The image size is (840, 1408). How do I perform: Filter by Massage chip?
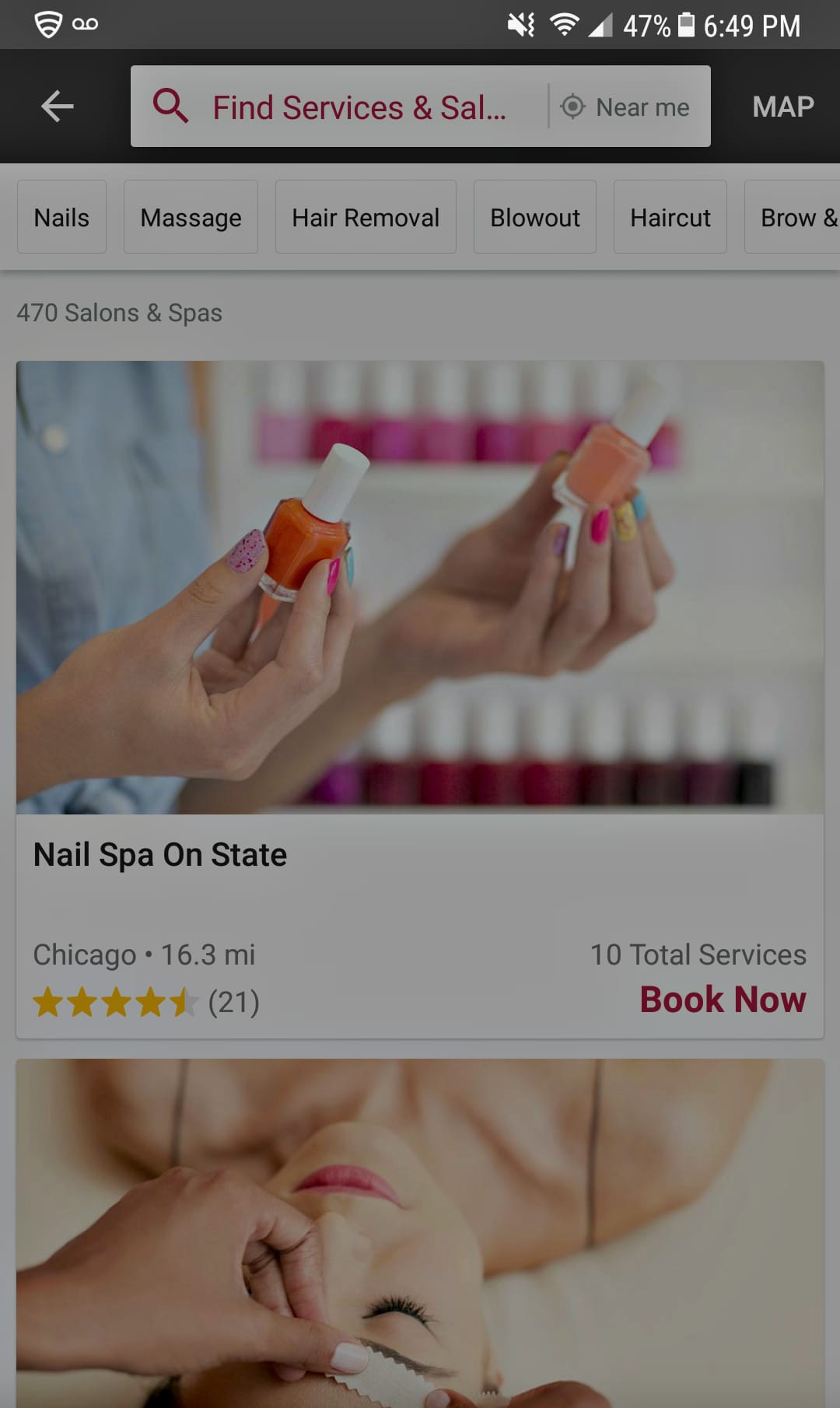click(191, 218)
